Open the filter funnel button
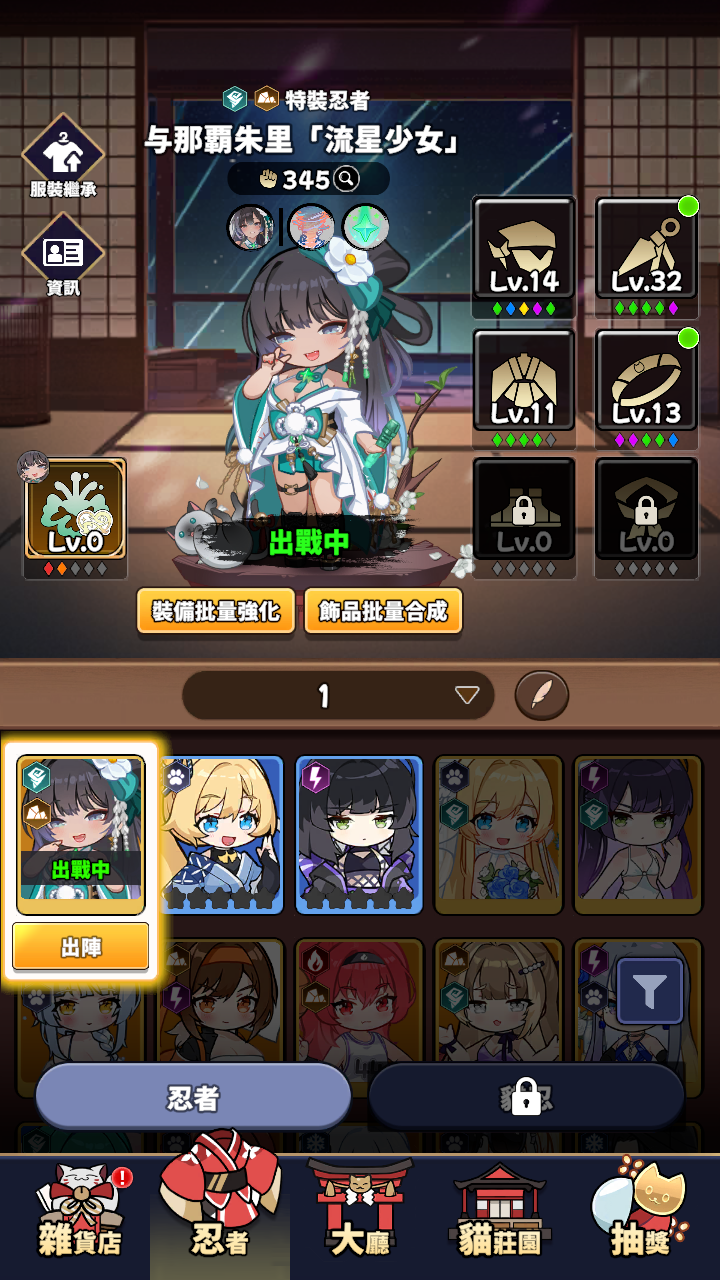This screenshot has width=720, height=1280. [x=650, y=991]
